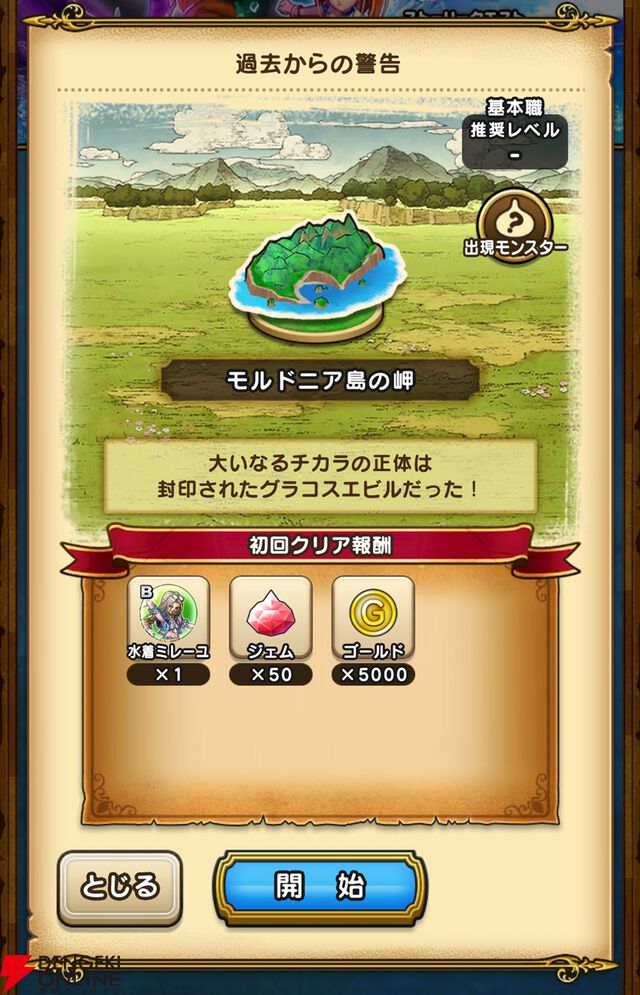Close the dialog with とじる button

click(119, 887)
